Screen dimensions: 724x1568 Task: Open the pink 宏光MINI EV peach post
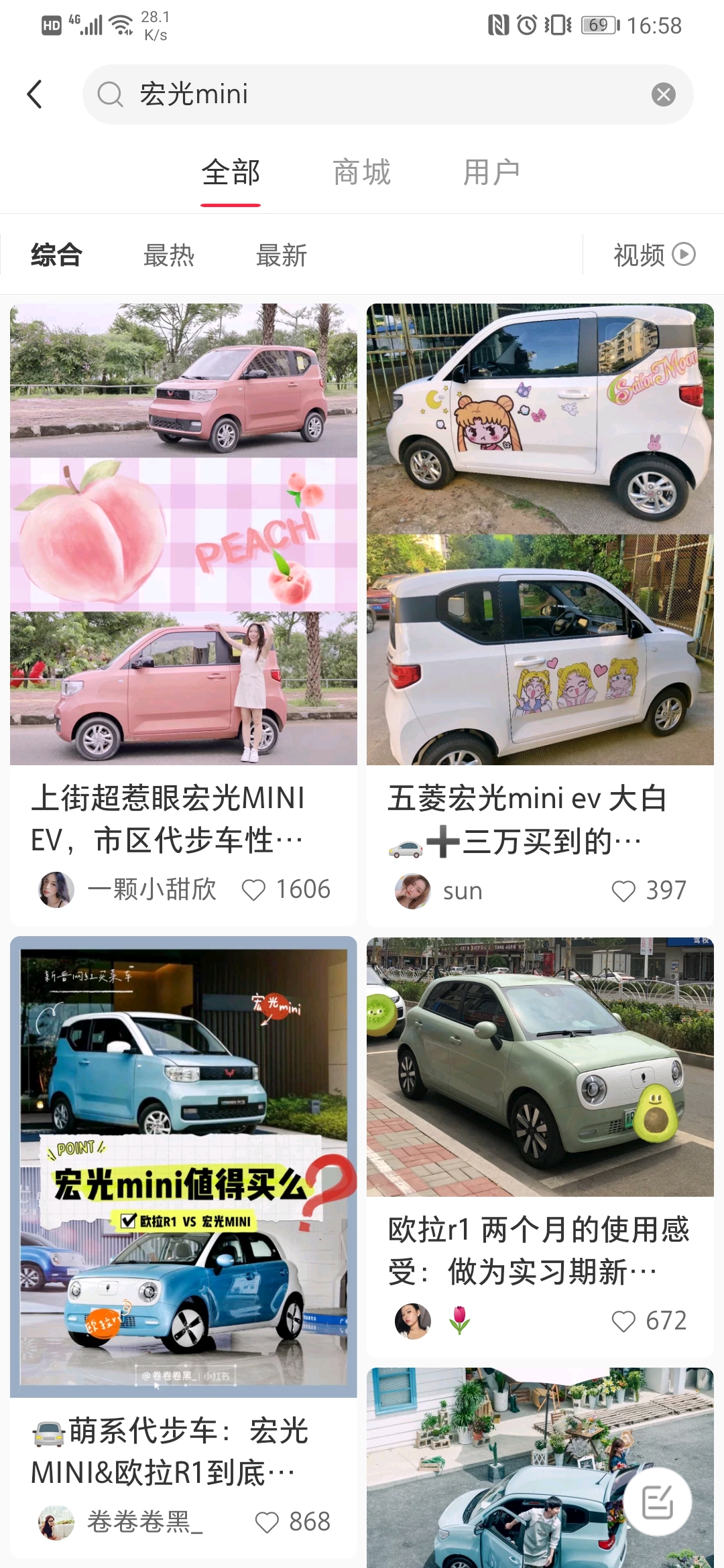(x=184, y=534)
